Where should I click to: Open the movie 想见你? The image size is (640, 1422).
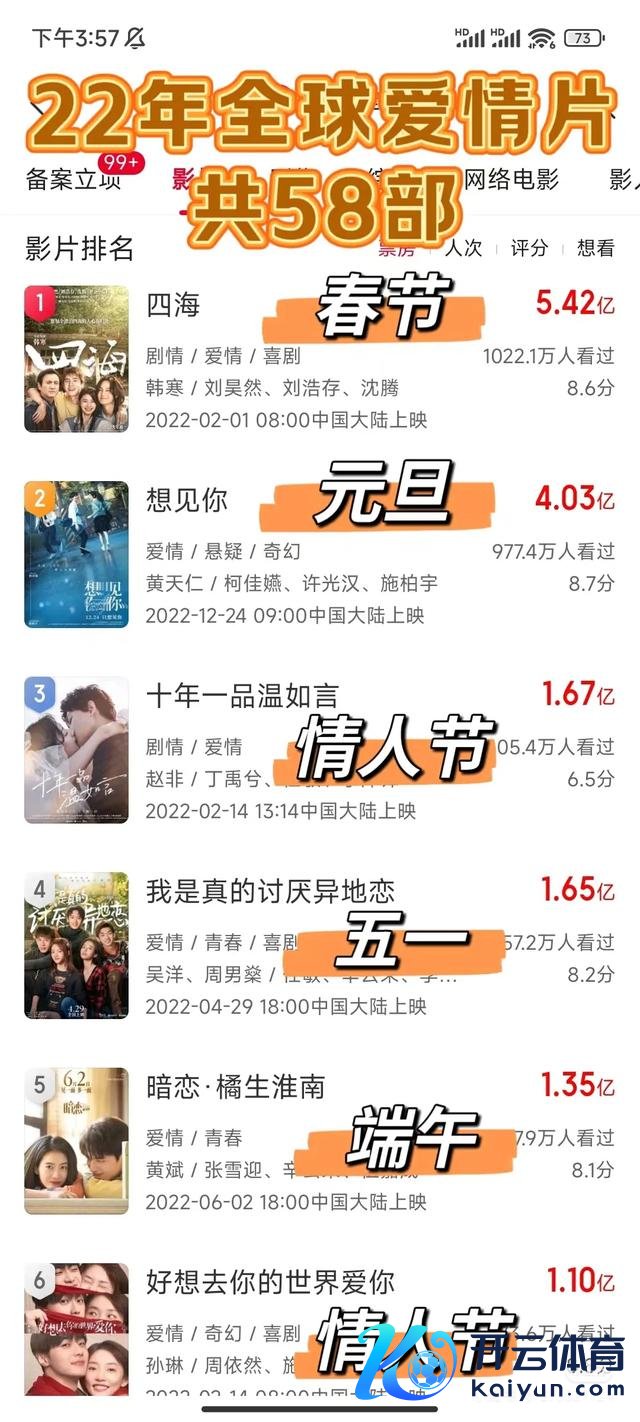click(x=187, y=501)
